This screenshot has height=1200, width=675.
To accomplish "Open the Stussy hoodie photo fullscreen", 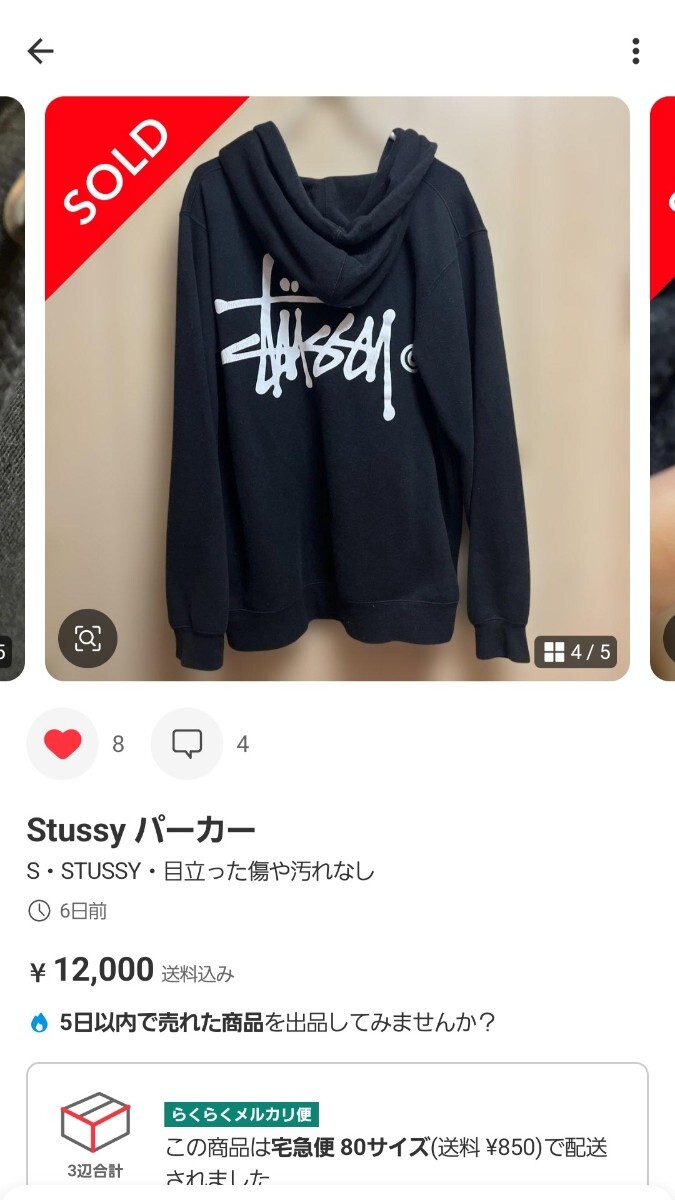I will coord(337,388).
